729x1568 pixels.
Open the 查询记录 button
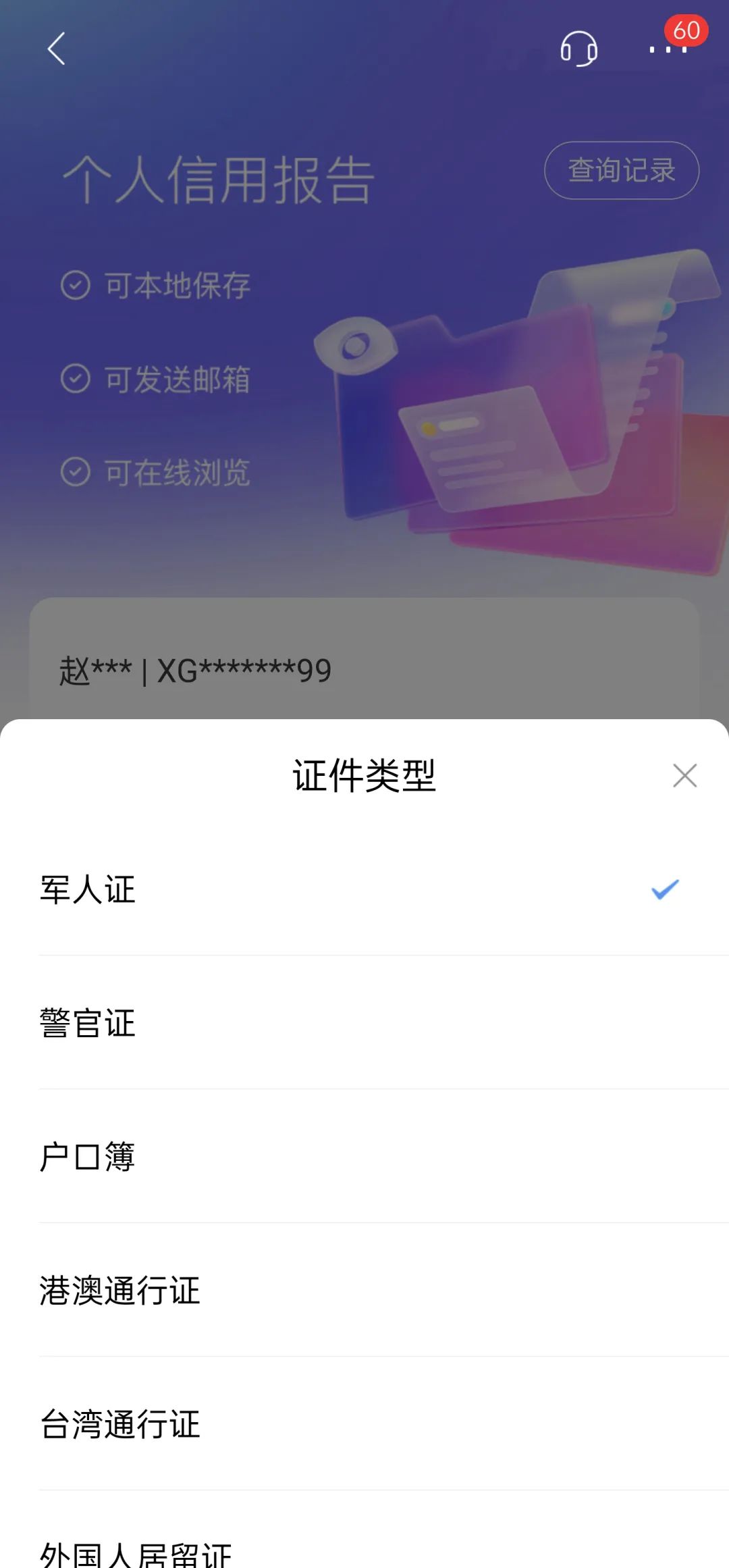[x=621, y=171]
